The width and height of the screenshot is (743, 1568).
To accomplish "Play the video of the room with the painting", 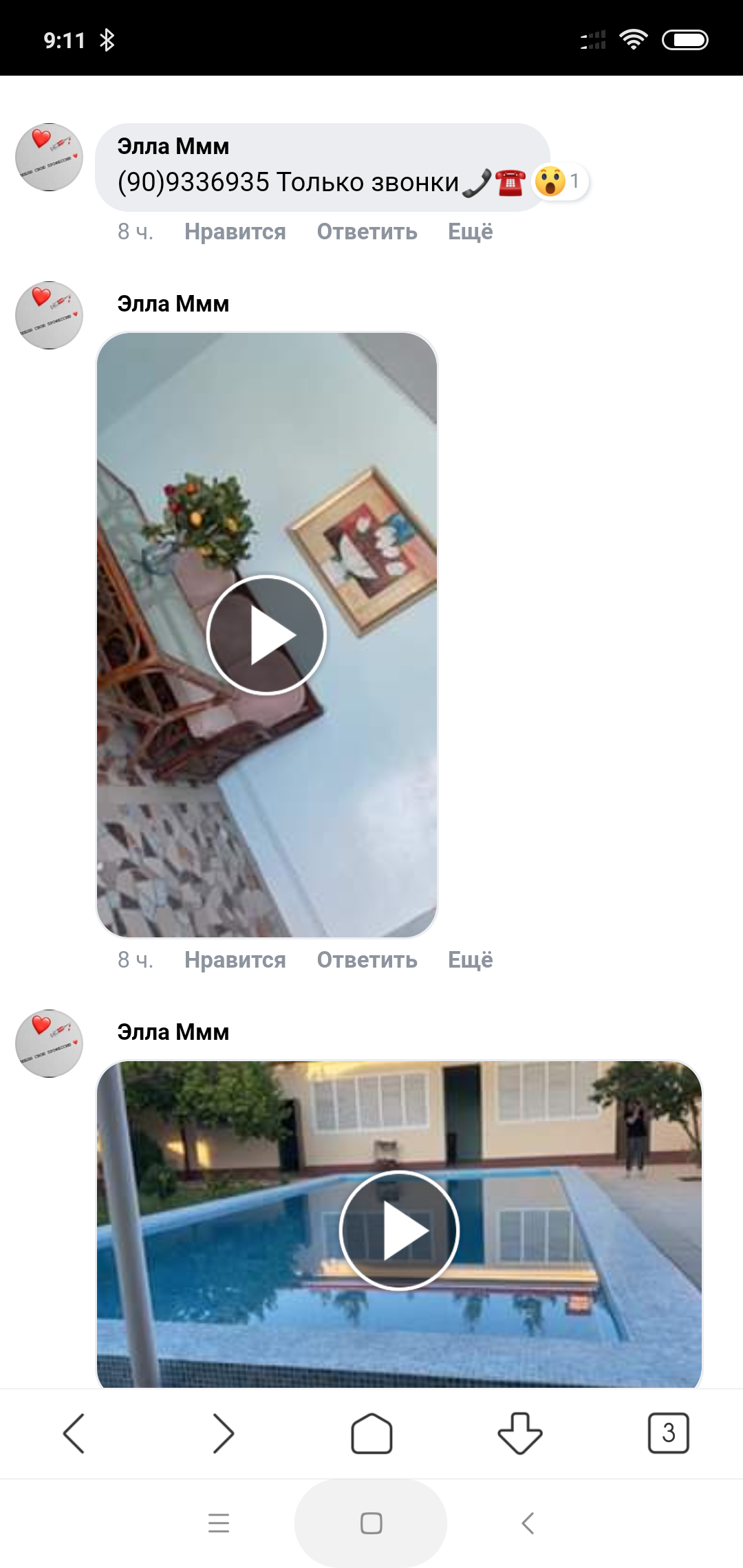I will pos(266,635).
